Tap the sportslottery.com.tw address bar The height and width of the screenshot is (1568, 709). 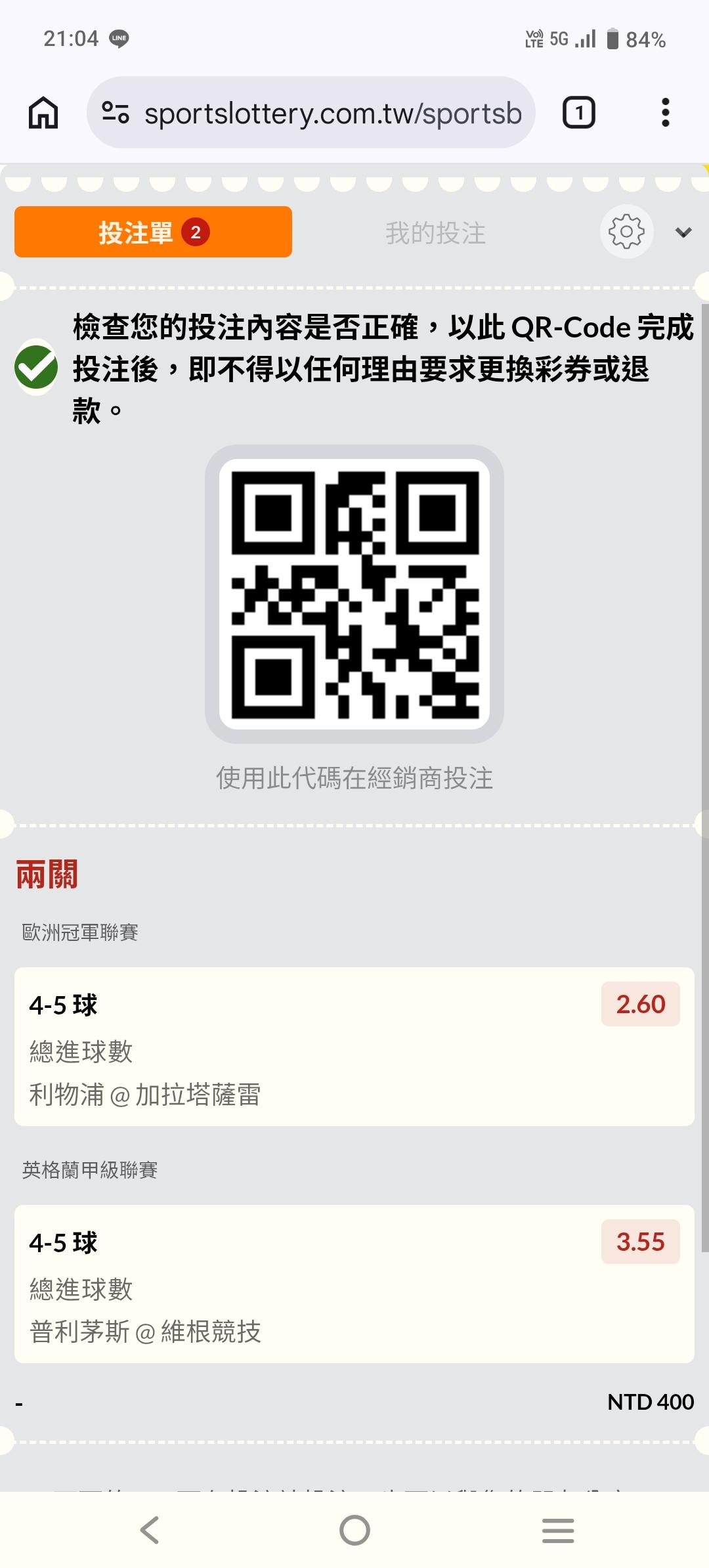click(x=311, y=113)
